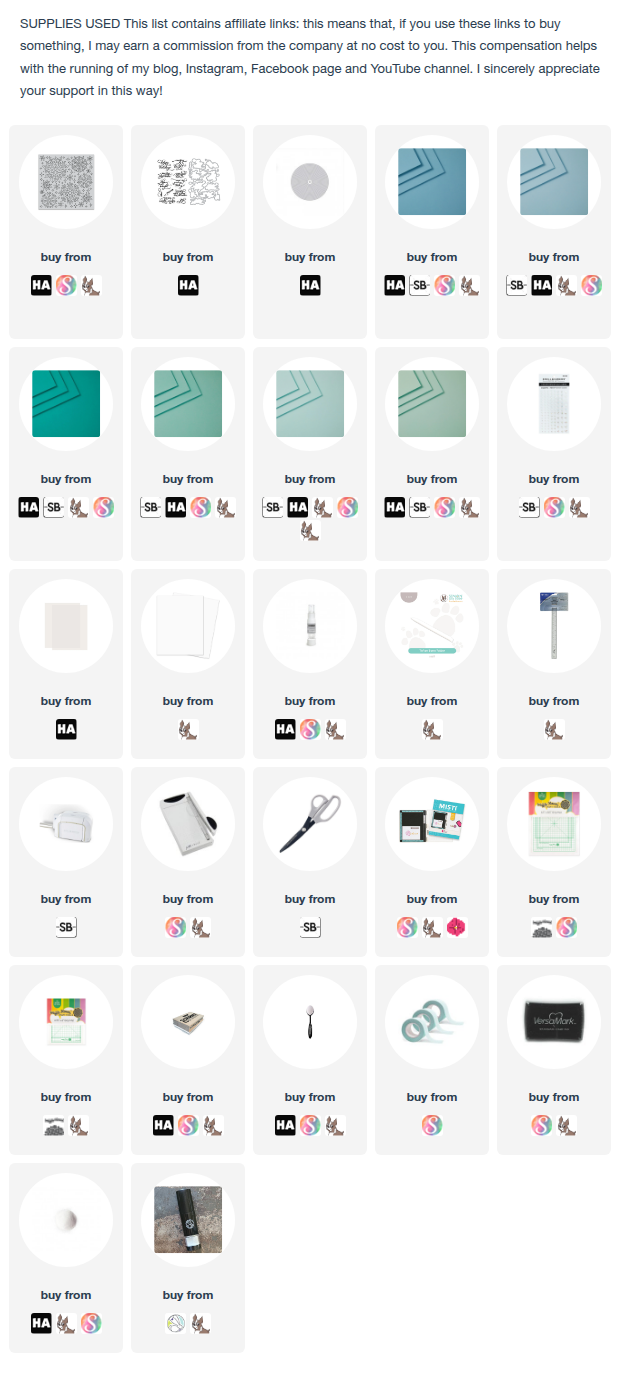620x1373 pixels.
Task: Open the outline dies set thumbnail
Action: point(188,182)
